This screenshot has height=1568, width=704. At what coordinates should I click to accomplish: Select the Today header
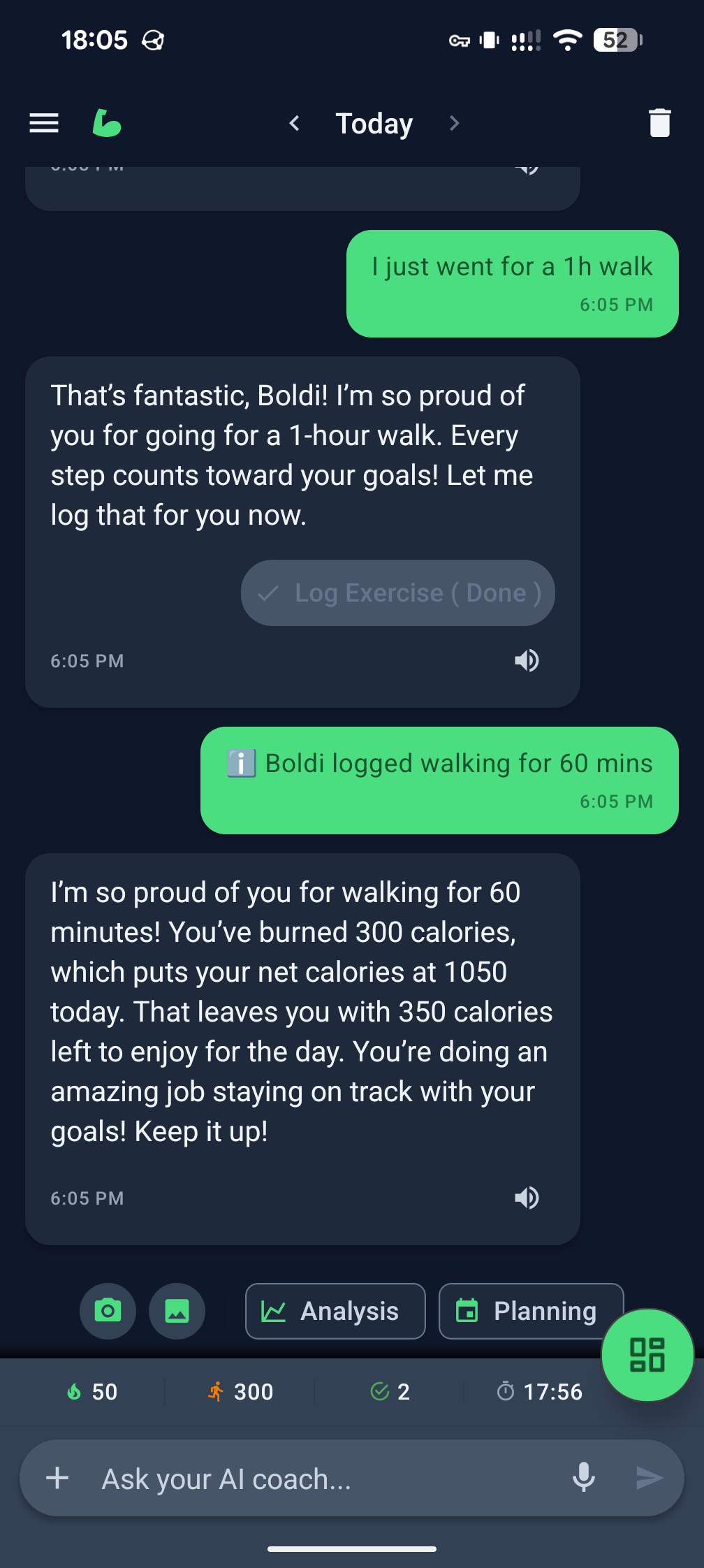pyautogui.click(x=374, y=123)
